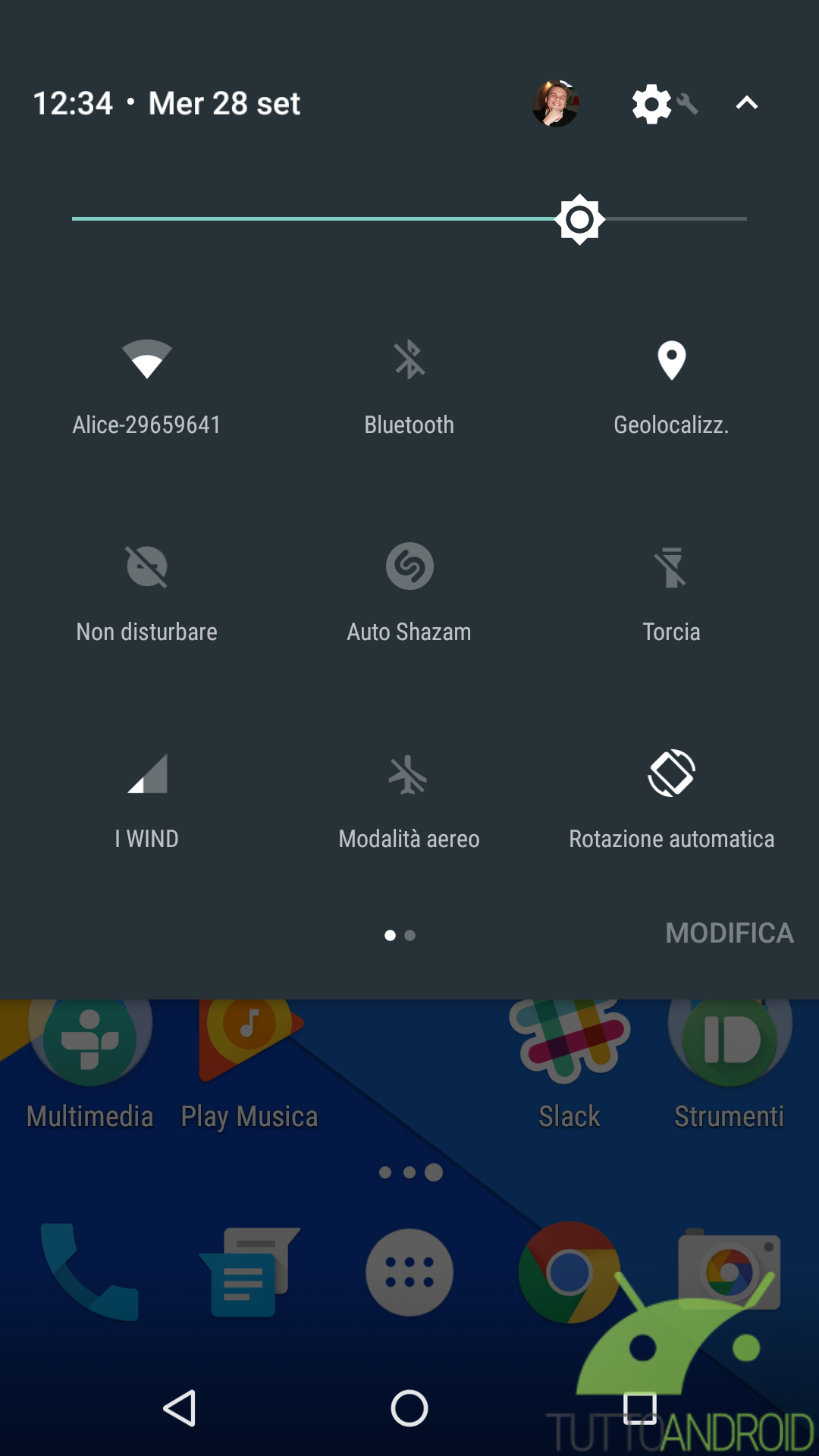Open the user profile avatar
Screen dimensions: 819x1456
coord(556,103)
